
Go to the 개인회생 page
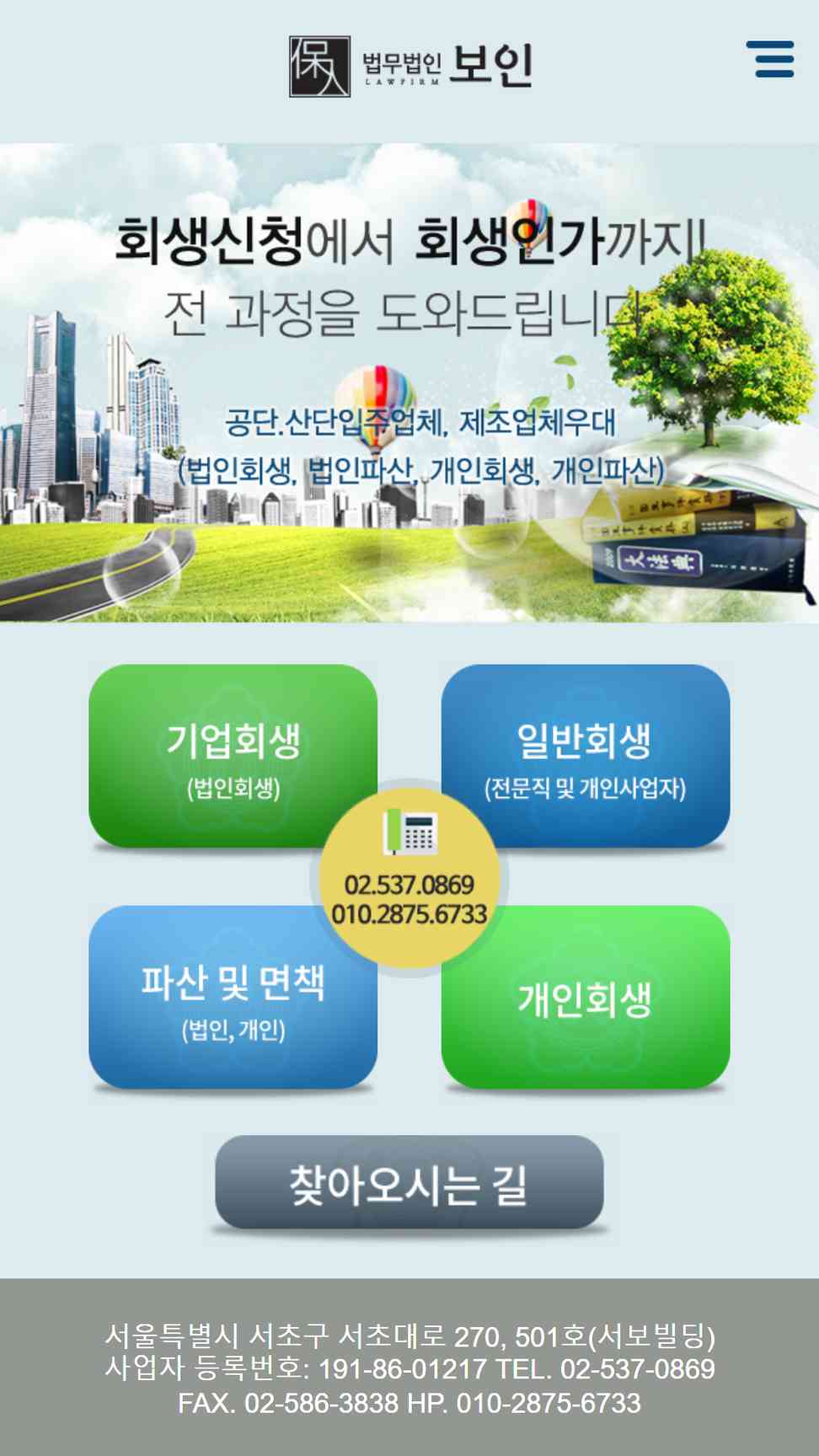586,998
